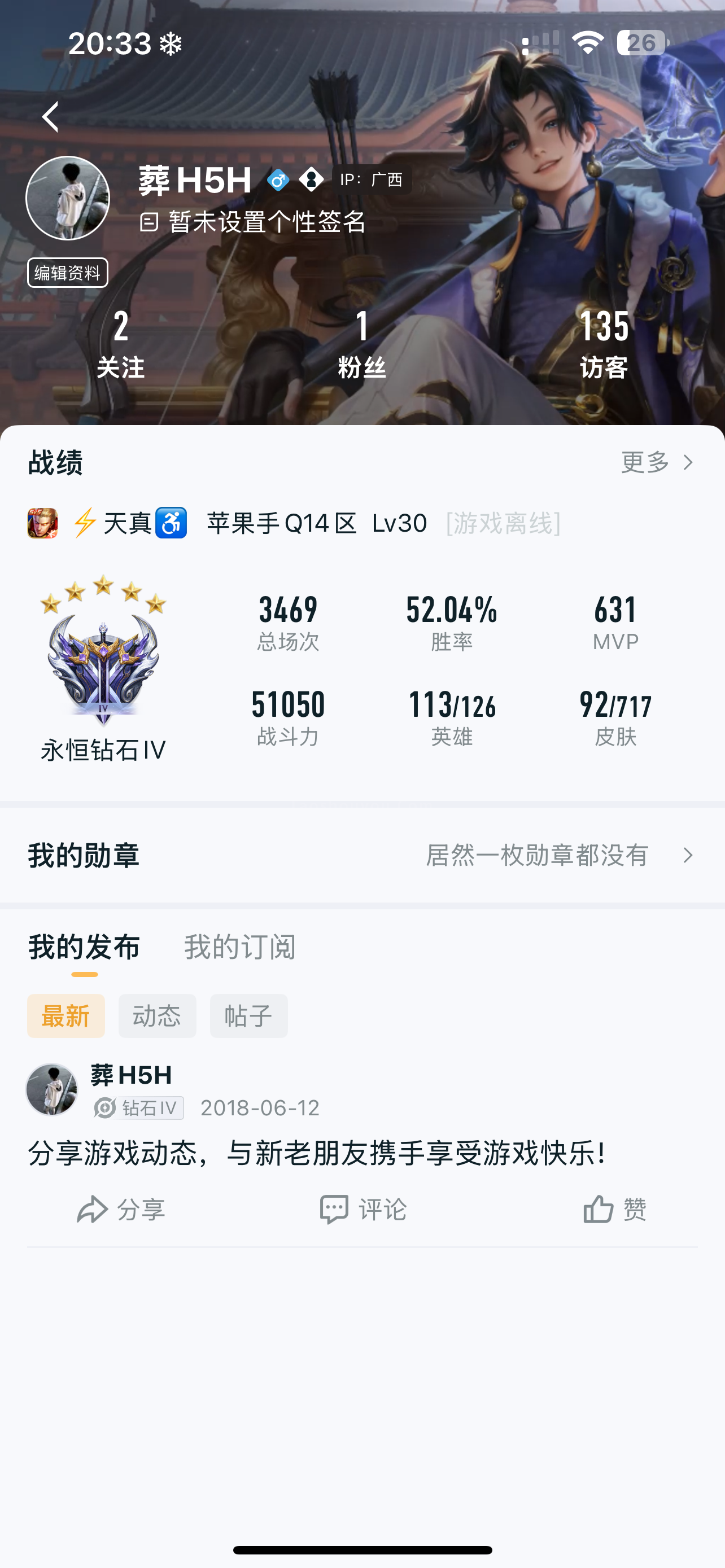Open 更多 for battle records
The width and height of the screenshot is (725, 1568).
tap(656, 463)
